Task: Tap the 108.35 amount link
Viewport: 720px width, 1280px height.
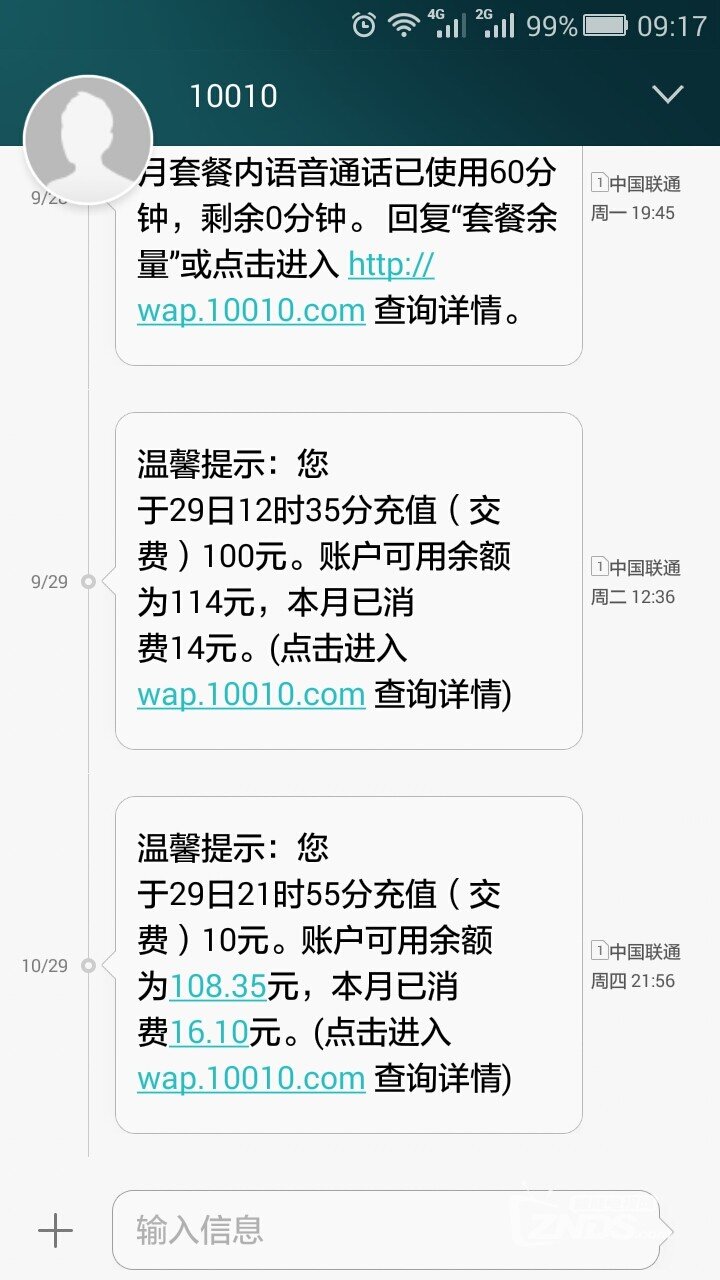Action: 218,987
